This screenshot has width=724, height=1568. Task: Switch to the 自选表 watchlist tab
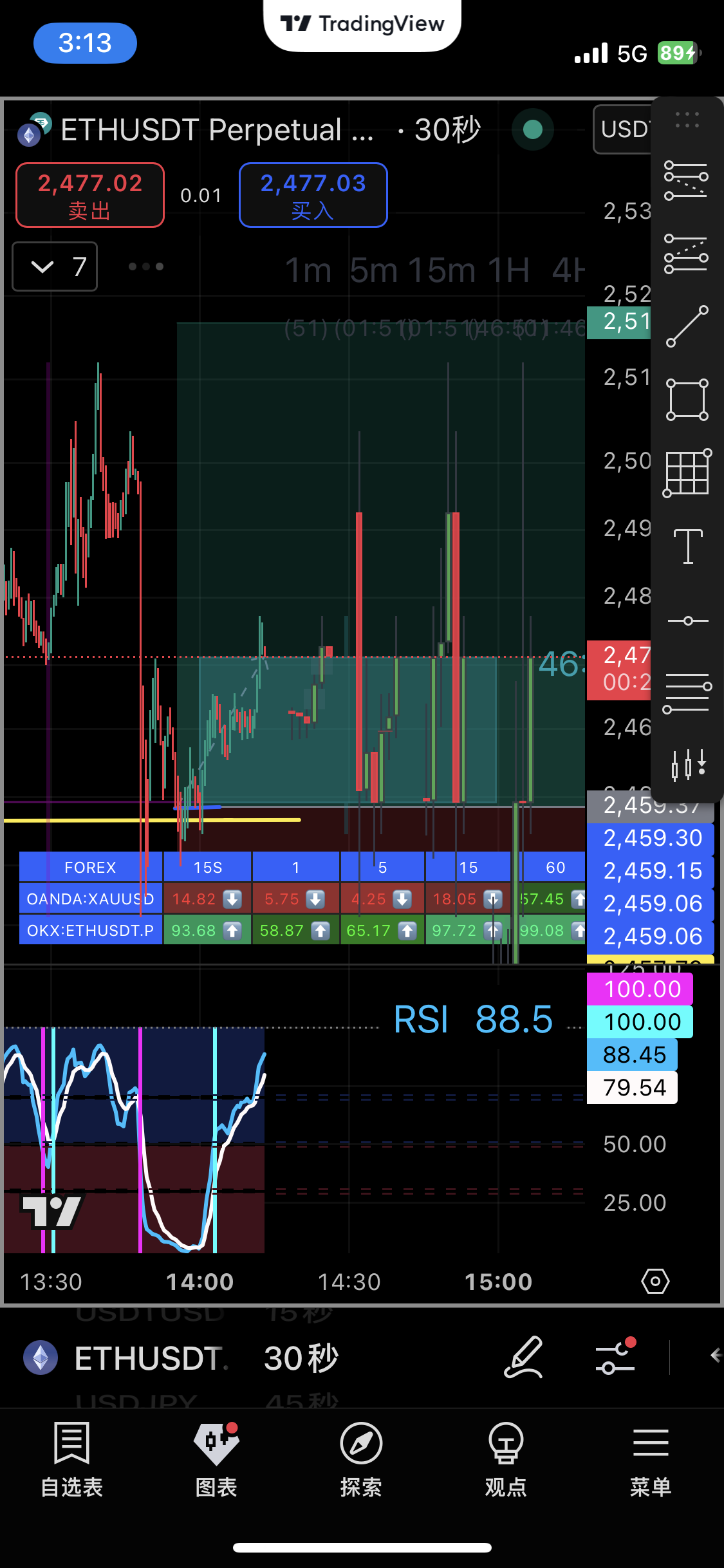[72, 1459]
